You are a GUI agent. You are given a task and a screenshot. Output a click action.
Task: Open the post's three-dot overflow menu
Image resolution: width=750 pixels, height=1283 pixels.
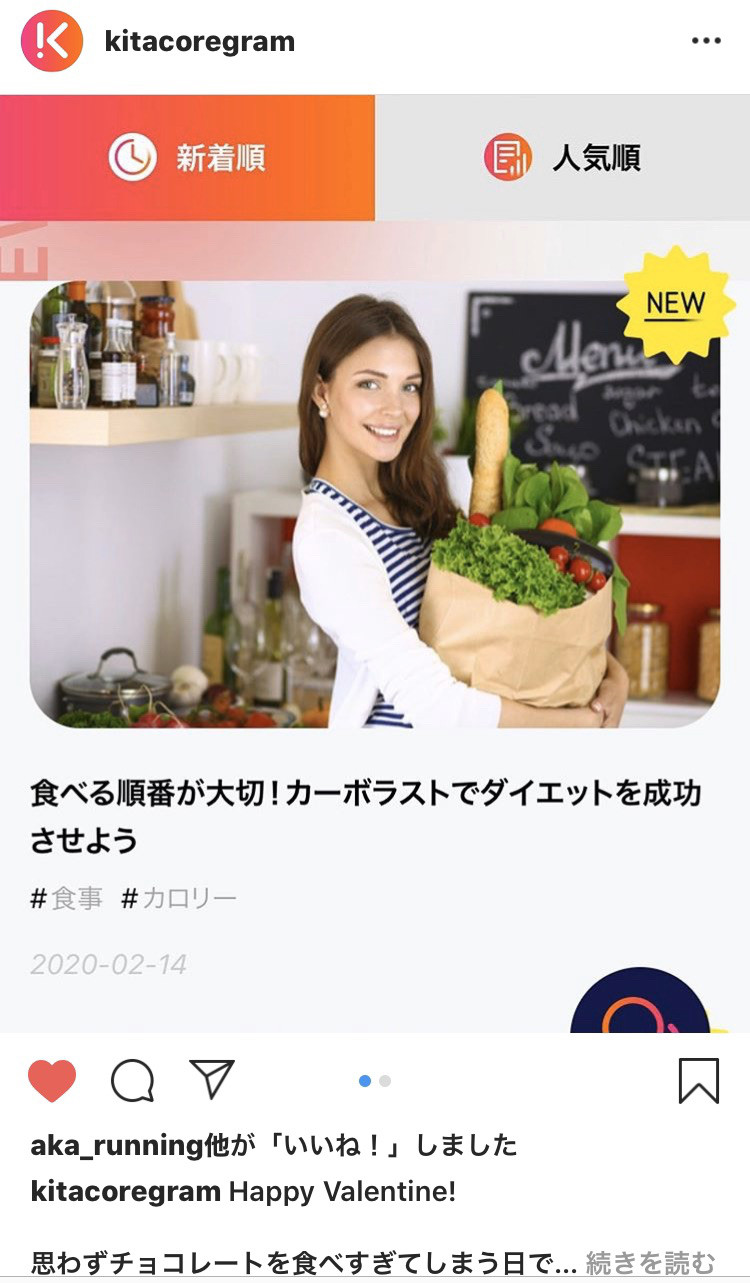pos(706,41)
